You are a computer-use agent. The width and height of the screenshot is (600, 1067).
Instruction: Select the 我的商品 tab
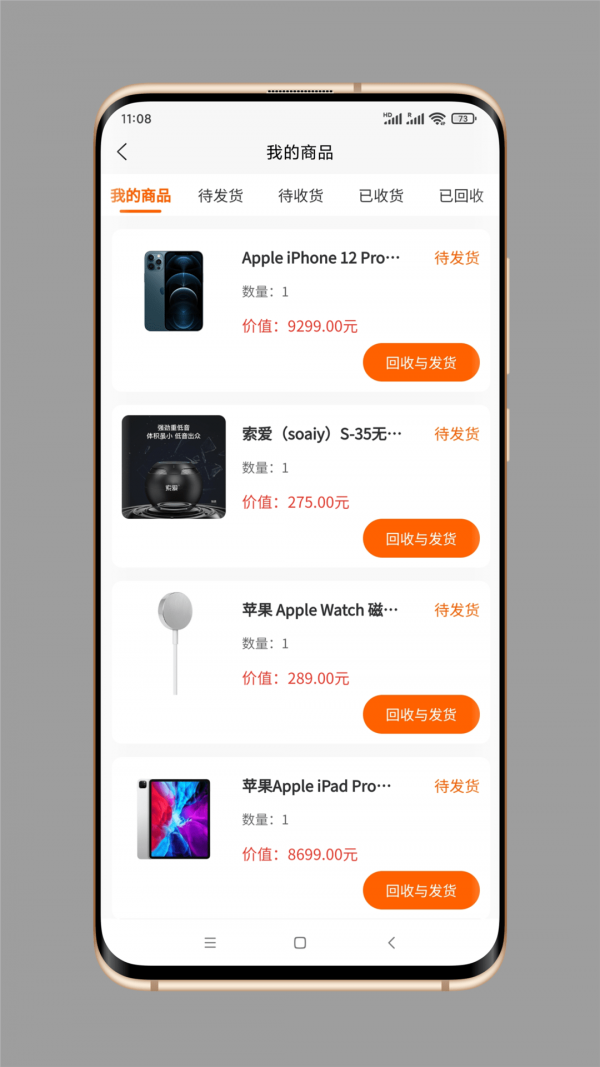click(140, 196)
